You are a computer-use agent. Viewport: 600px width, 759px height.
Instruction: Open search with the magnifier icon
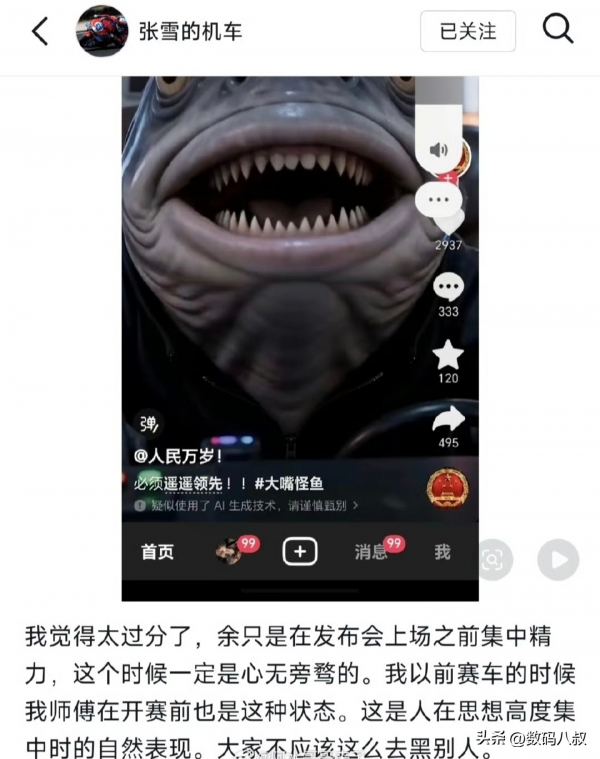[x=558, y=30]
